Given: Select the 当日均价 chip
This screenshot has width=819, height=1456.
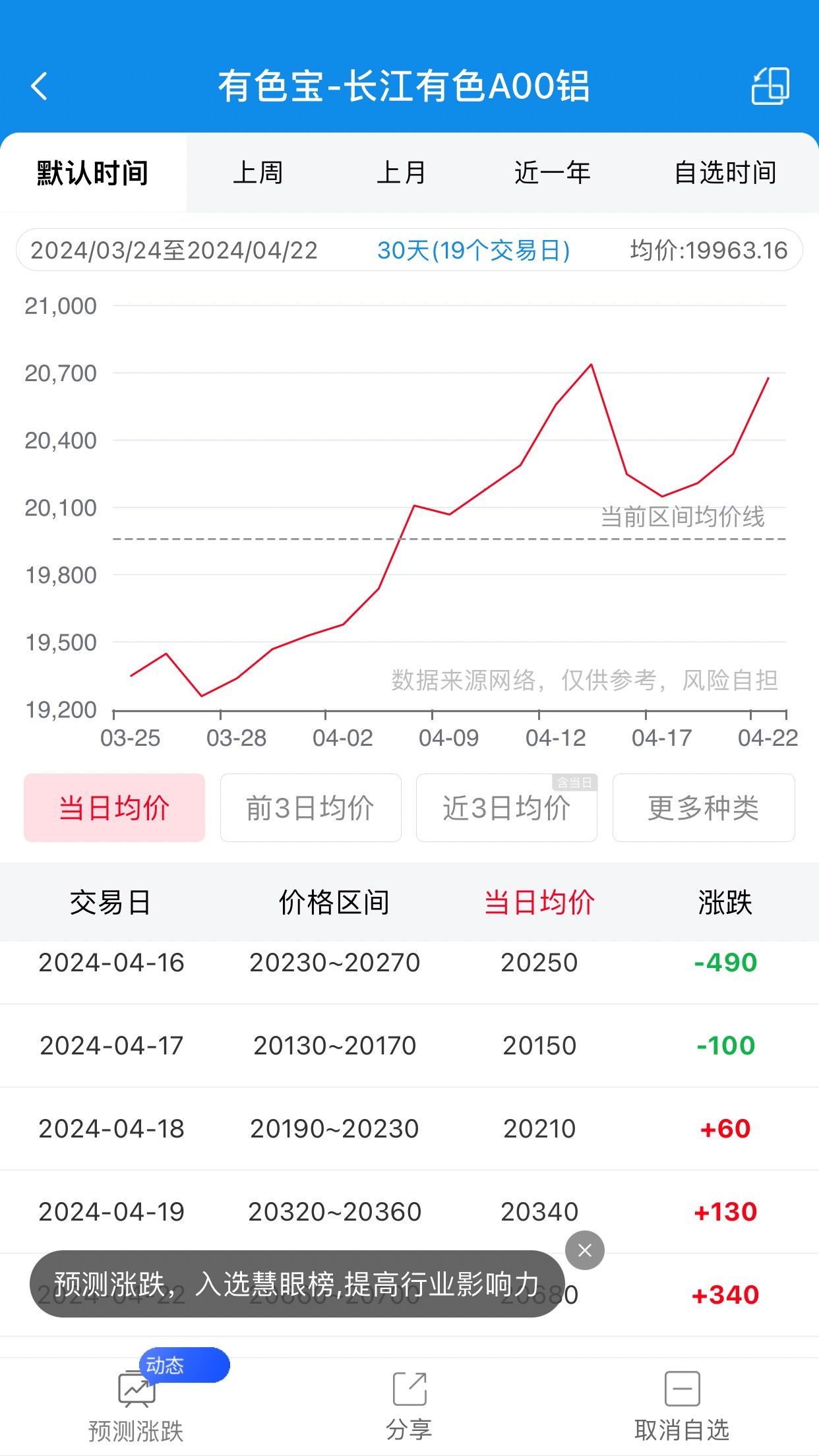Looking at the screenshot, I should (115, 808).
